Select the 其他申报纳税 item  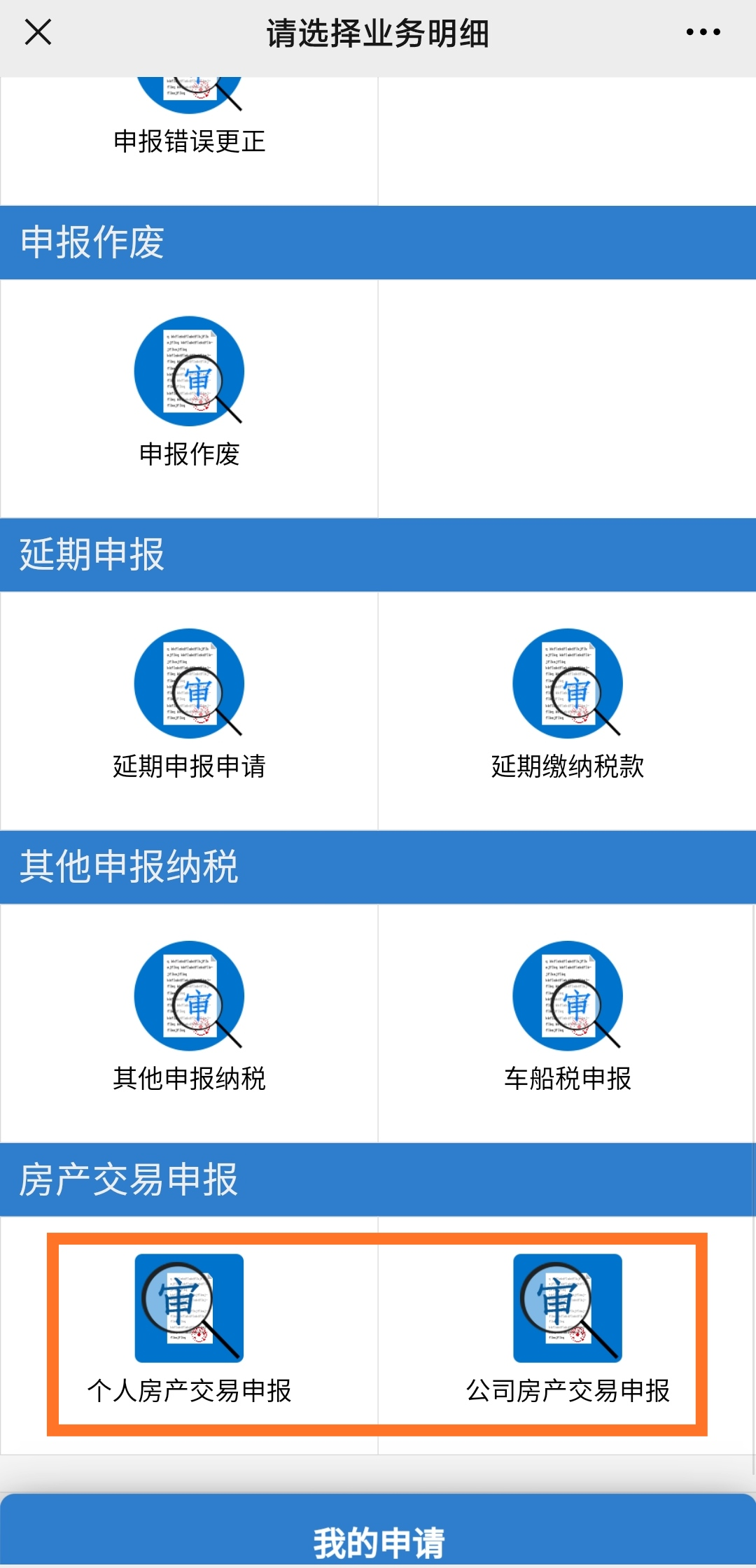tap(189, 1023)
